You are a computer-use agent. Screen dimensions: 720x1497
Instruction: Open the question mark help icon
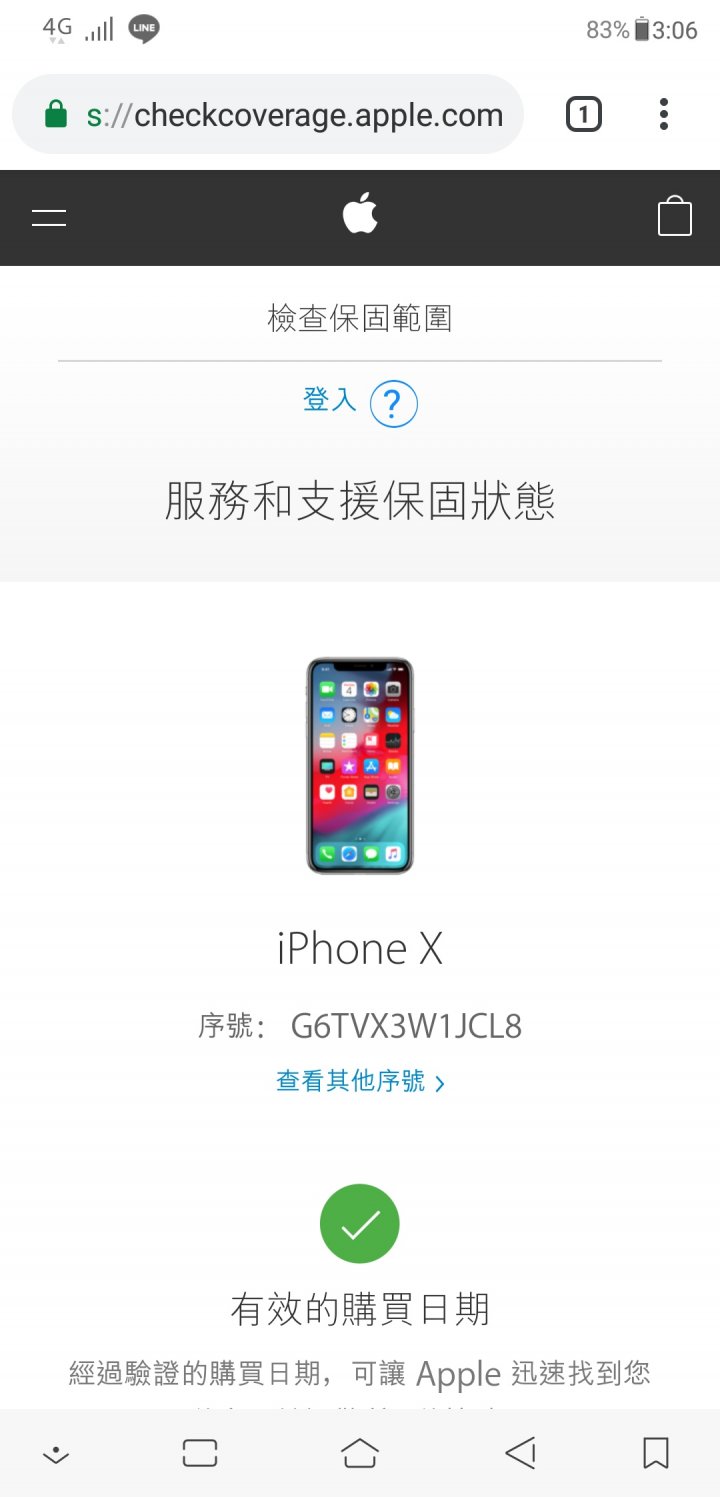[x=393, y=404]
